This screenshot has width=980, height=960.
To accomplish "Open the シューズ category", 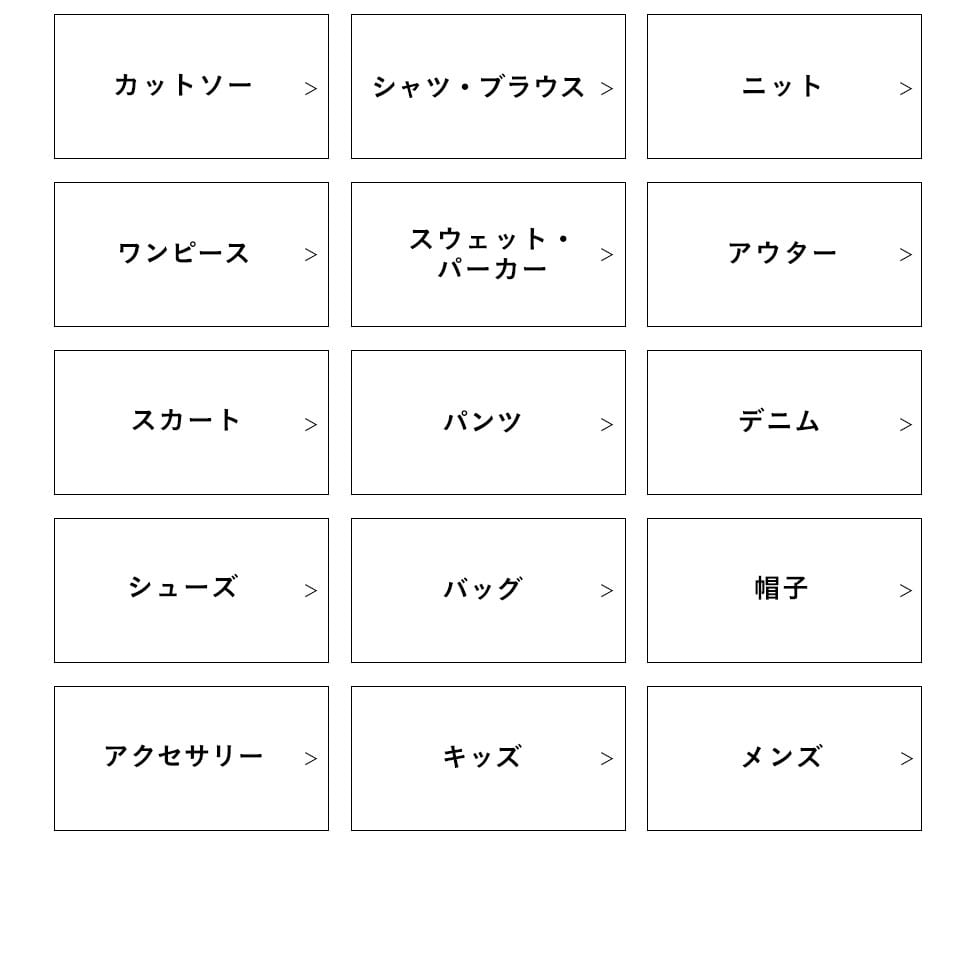I will [191, 590].
